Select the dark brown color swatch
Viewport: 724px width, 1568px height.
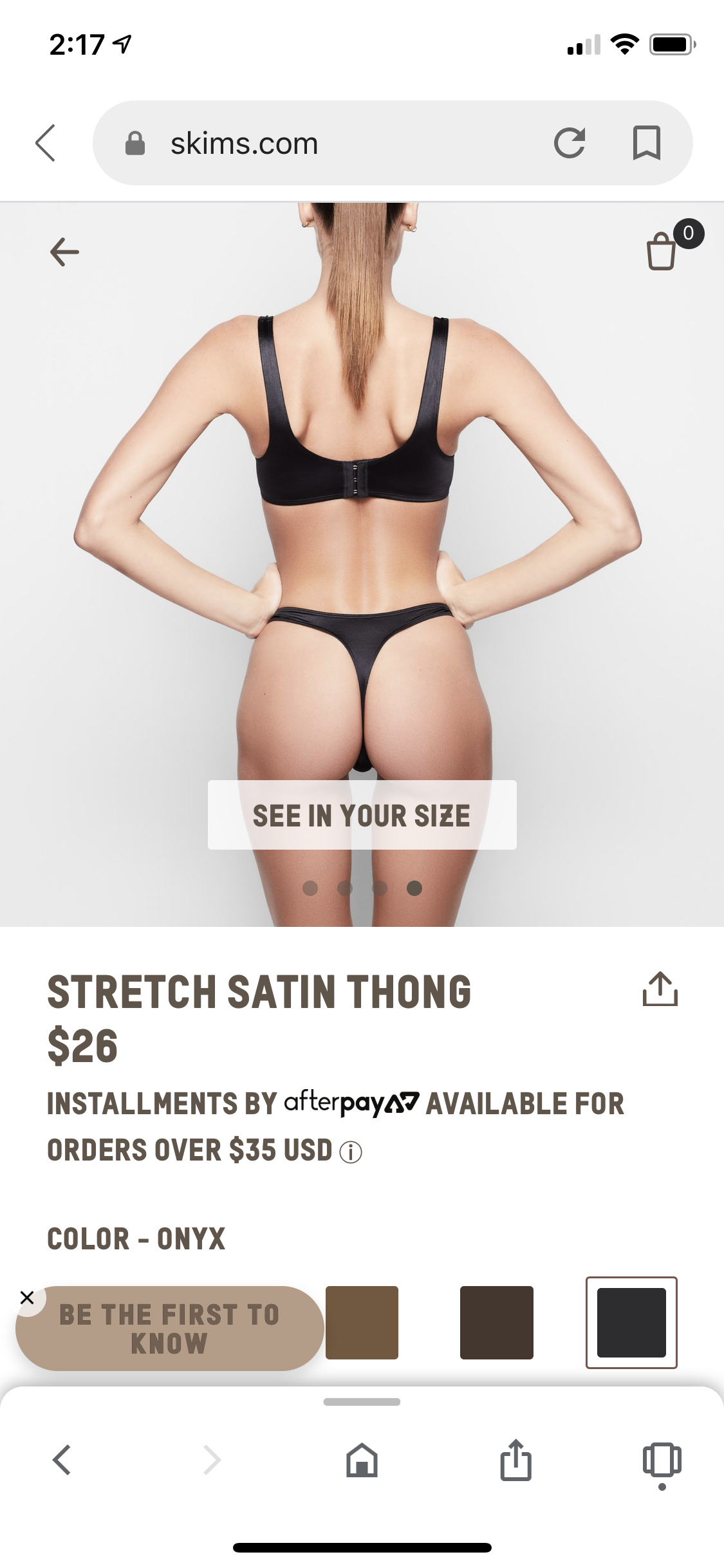(497, 1322)
